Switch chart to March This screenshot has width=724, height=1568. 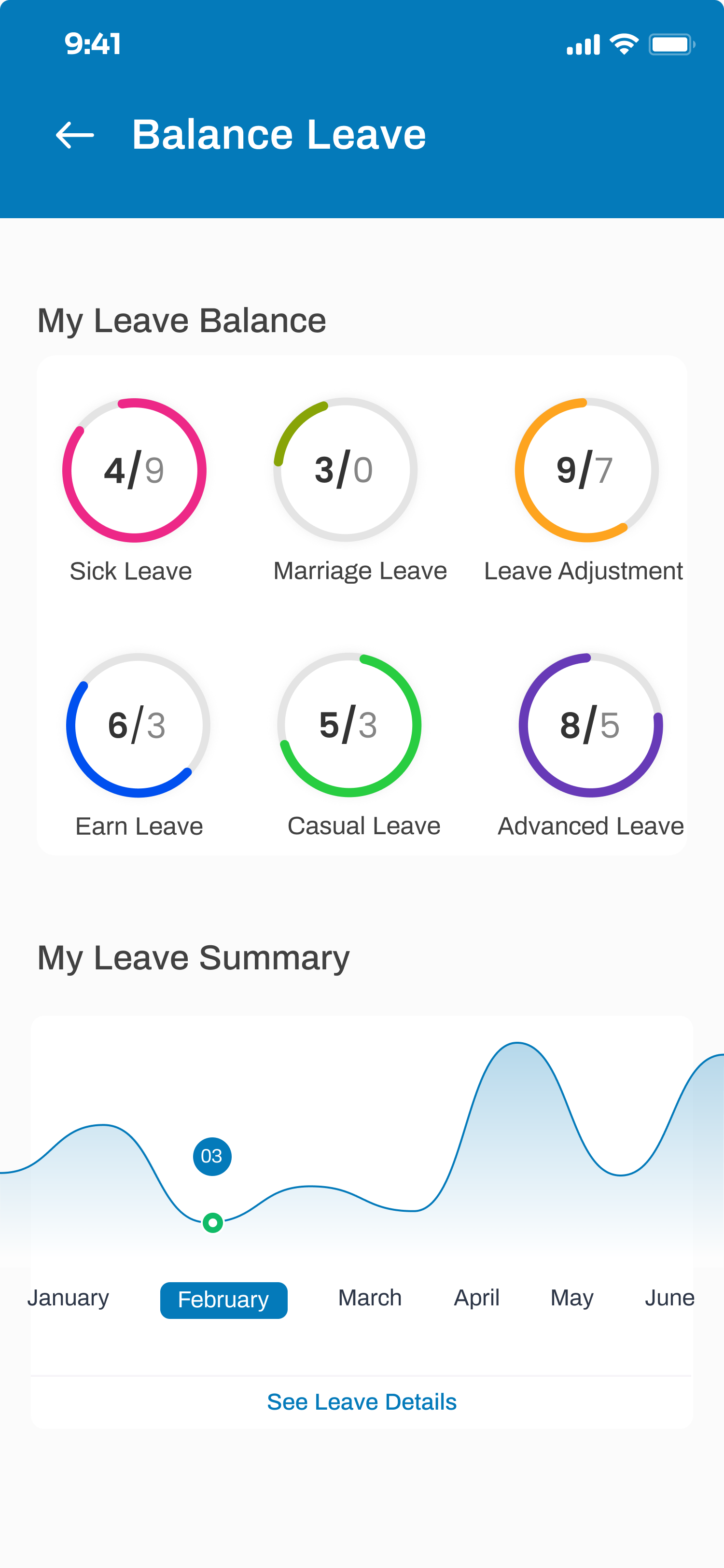[x=369, y=1298]
